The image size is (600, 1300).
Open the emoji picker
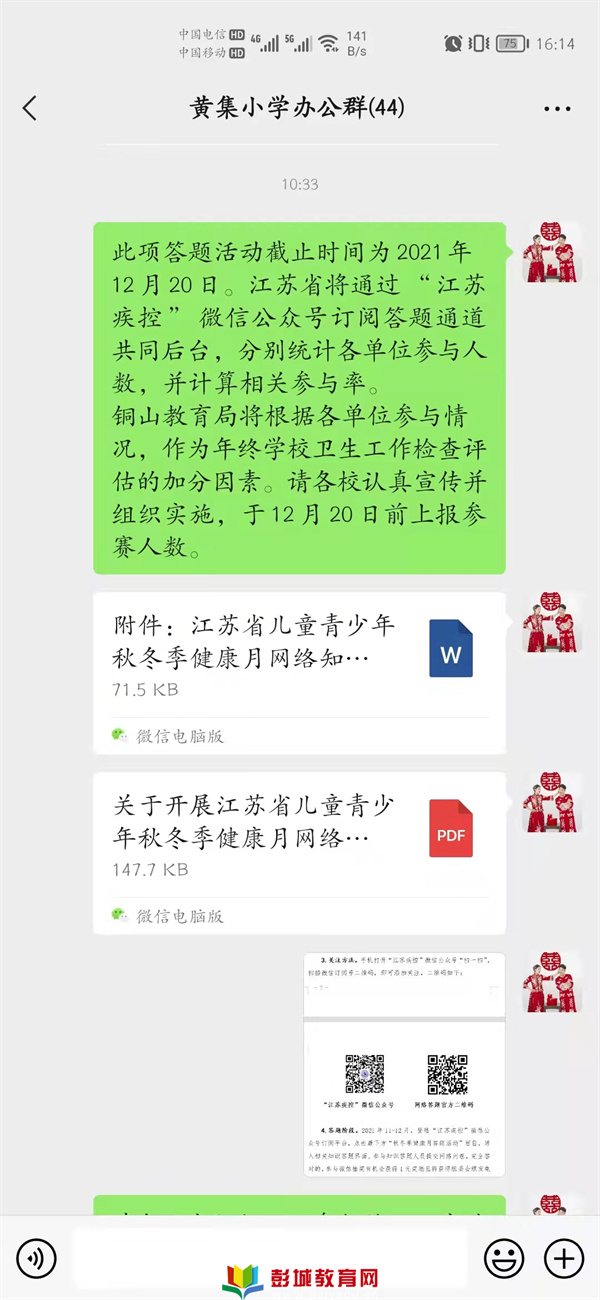[504, 1257]
